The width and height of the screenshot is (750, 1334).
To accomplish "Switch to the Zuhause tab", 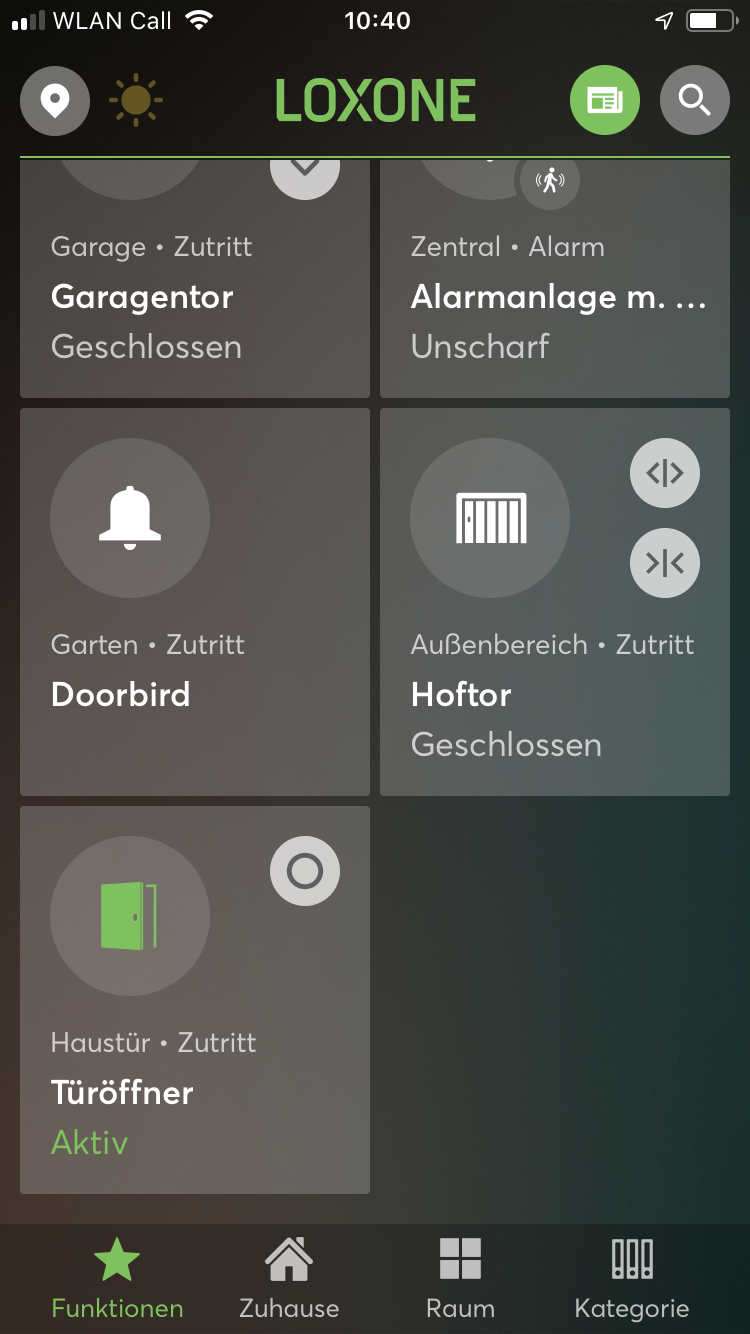I will [x=289, y=1279].
